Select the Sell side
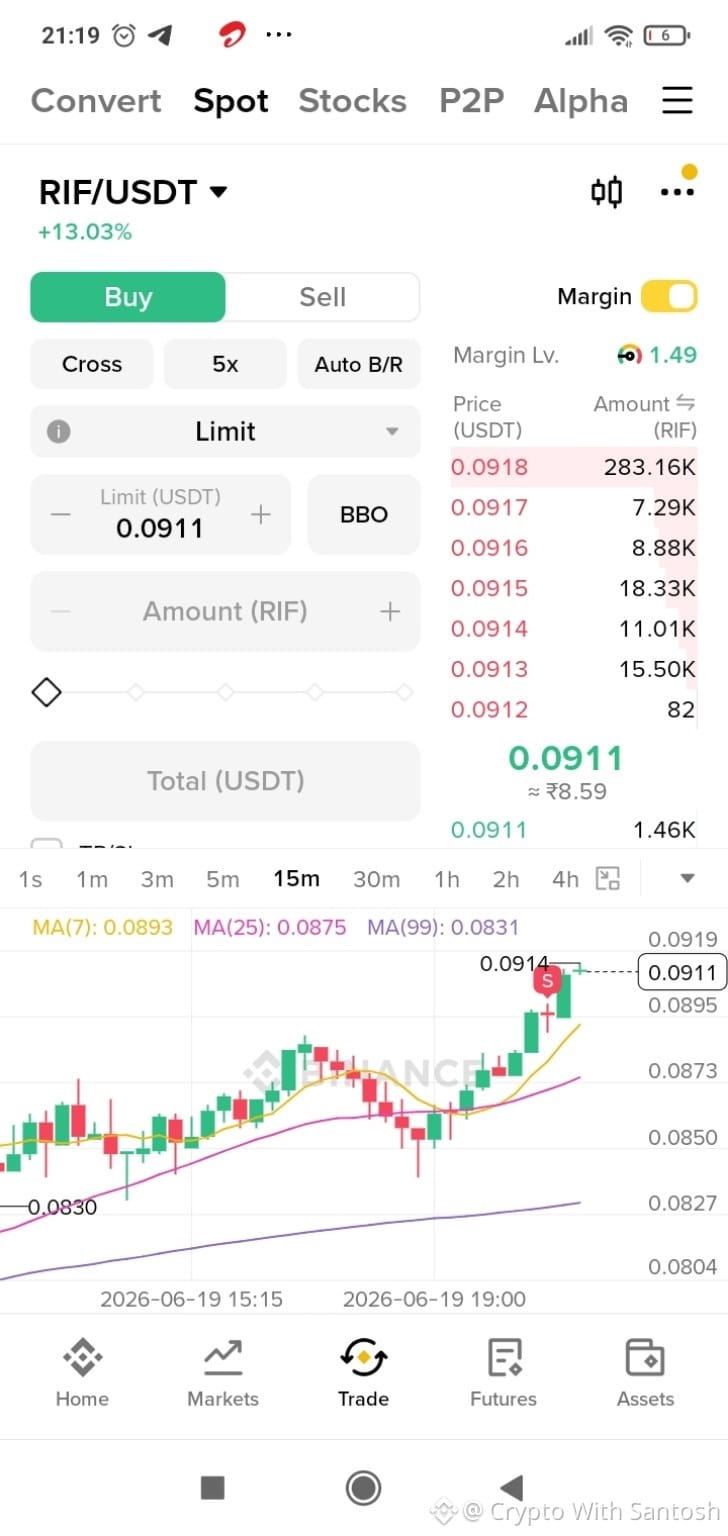This screenshot has height=1536, width=728. (322, 297)
